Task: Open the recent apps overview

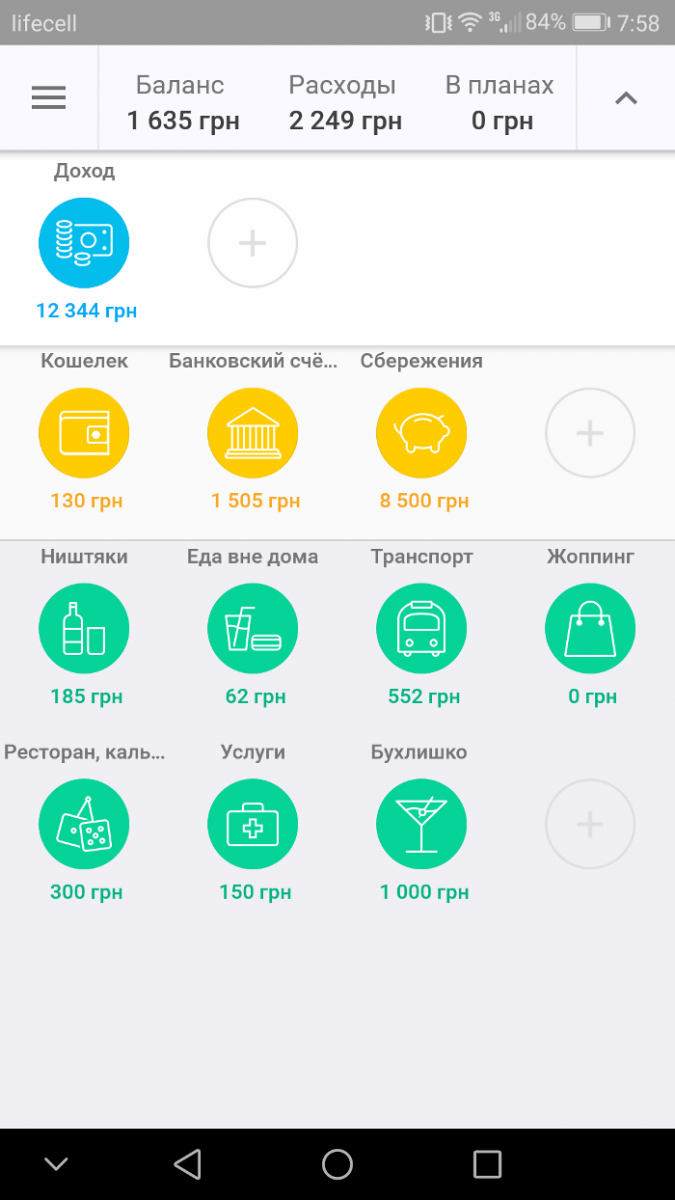Action: 487,1164
